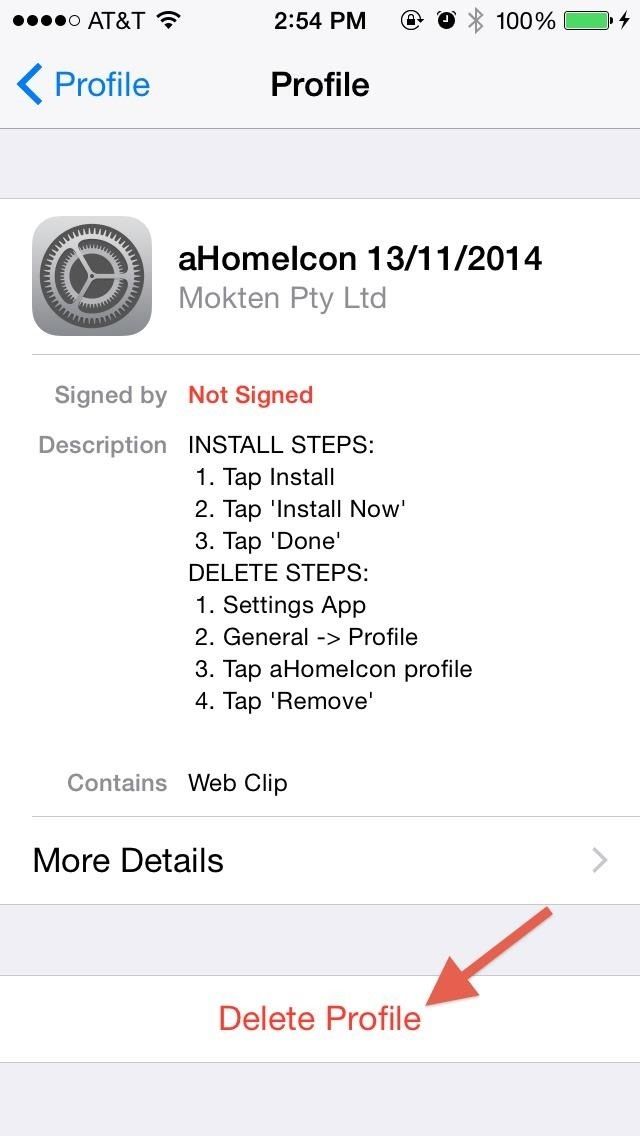Viewport: 640px width, 1136px height.
Task: Go back to the Profile list
Action: 84,85
